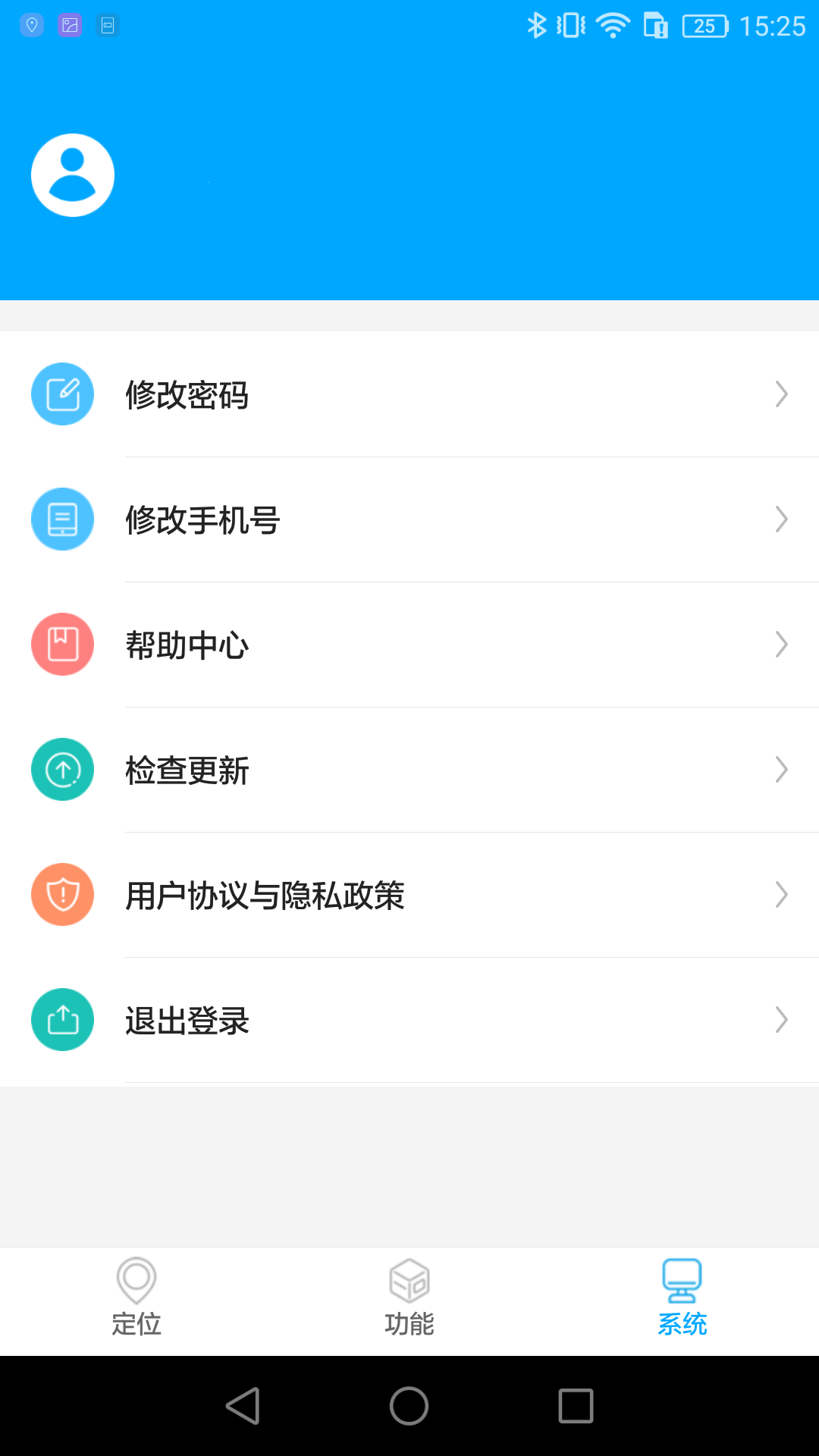Click the modify phone number icon
This screenshot has height=1456, width=819.
(x=62, y=519)
